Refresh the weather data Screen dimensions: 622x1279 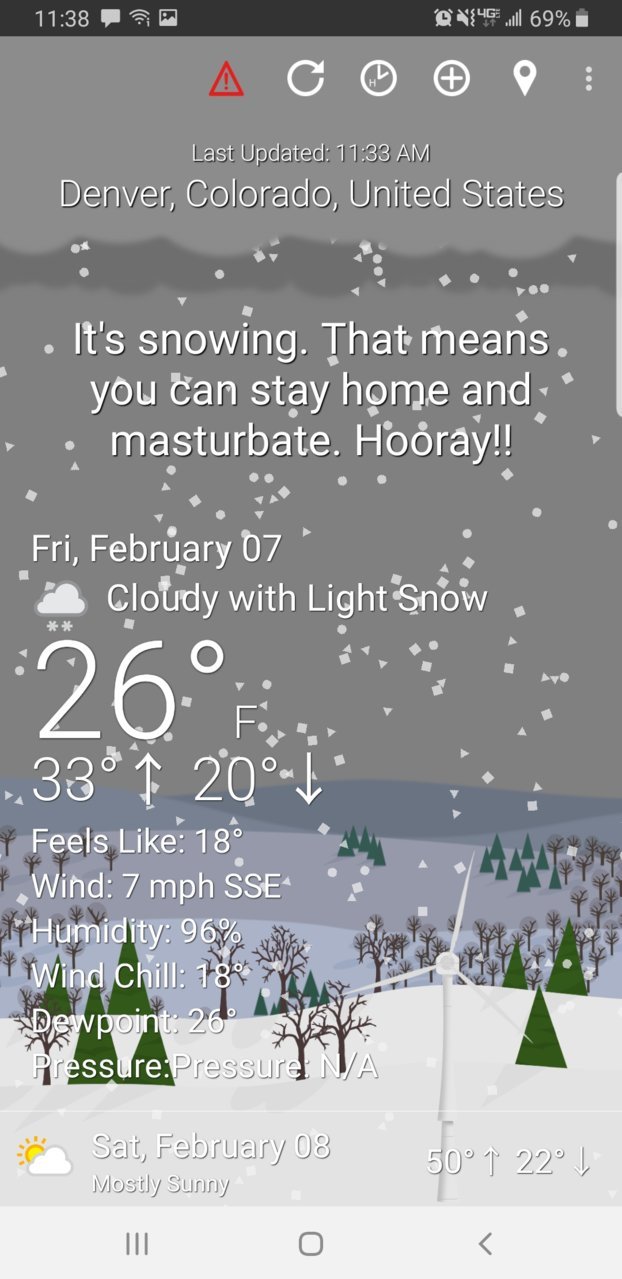pos(305,78)
